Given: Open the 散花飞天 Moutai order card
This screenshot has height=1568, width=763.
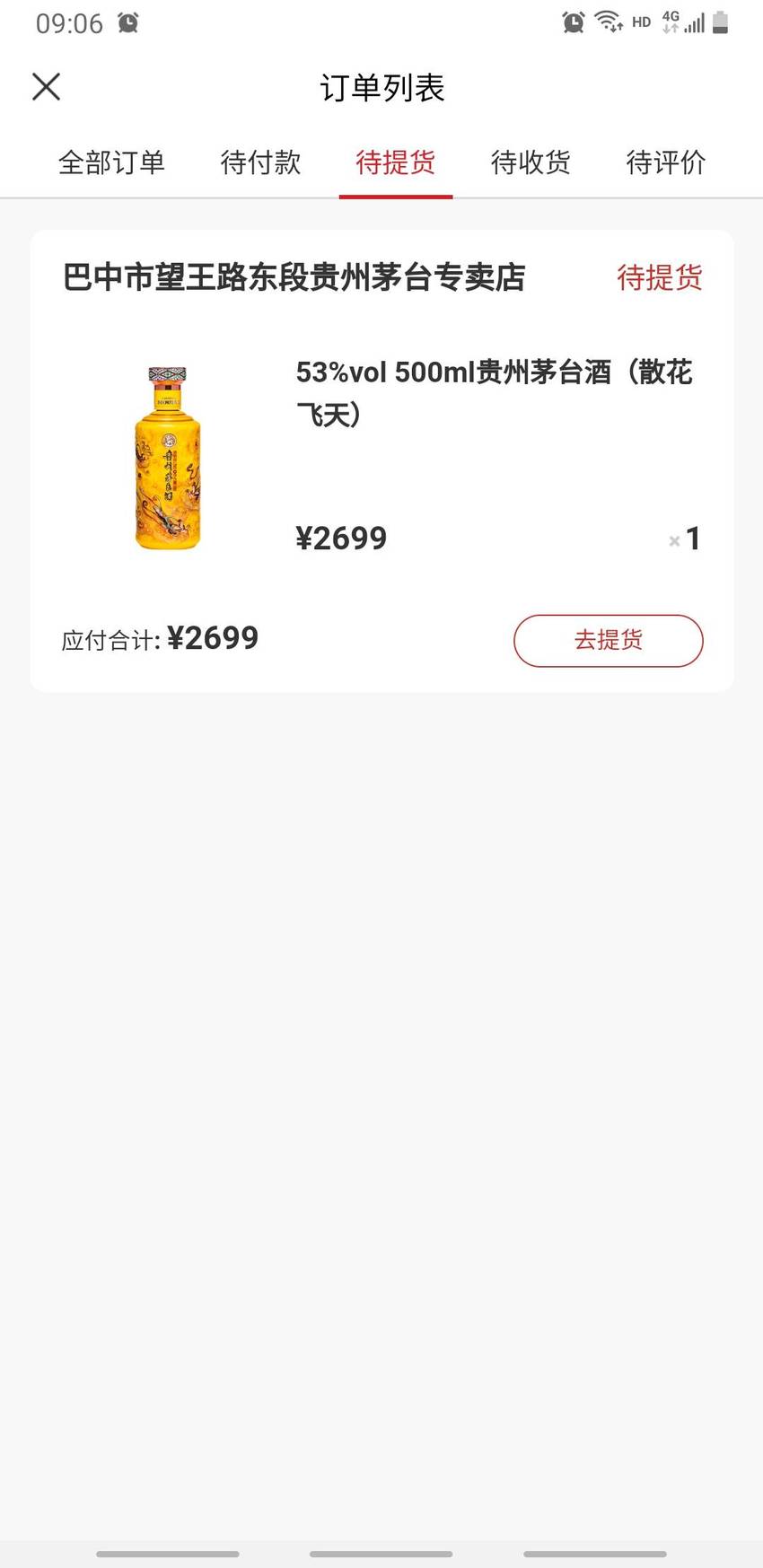Looking at the screenshot, I should (x=381, y=460).
